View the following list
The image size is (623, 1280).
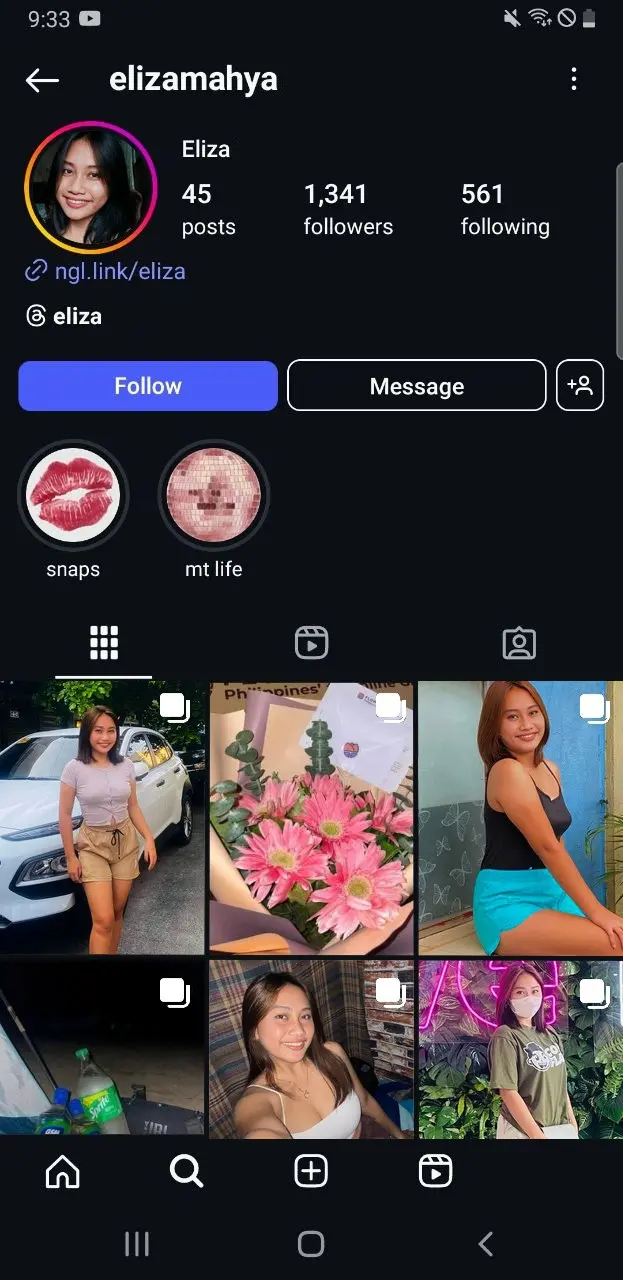(x=505, y=209)
